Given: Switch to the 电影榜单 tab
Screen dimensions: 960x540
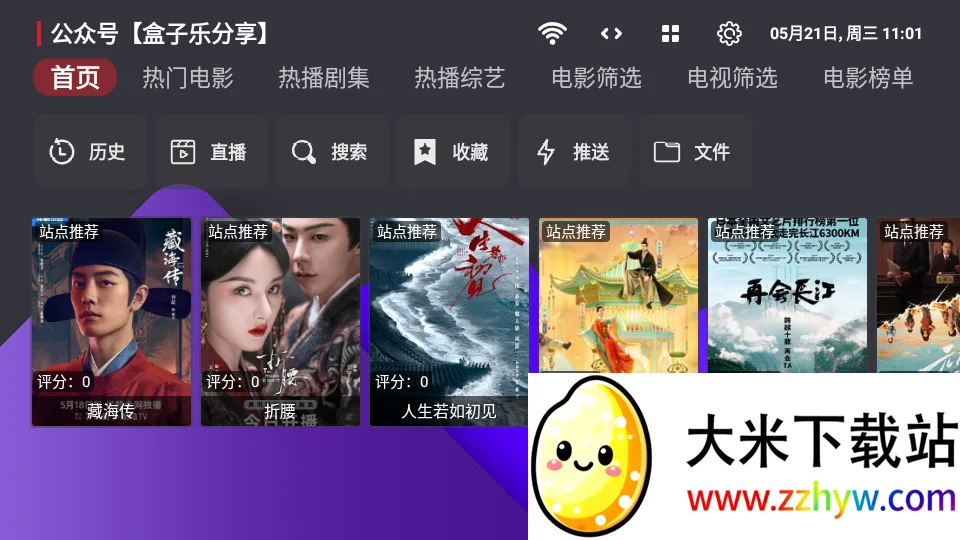Looking at the screenshot, I should click(x=868, y=78).
